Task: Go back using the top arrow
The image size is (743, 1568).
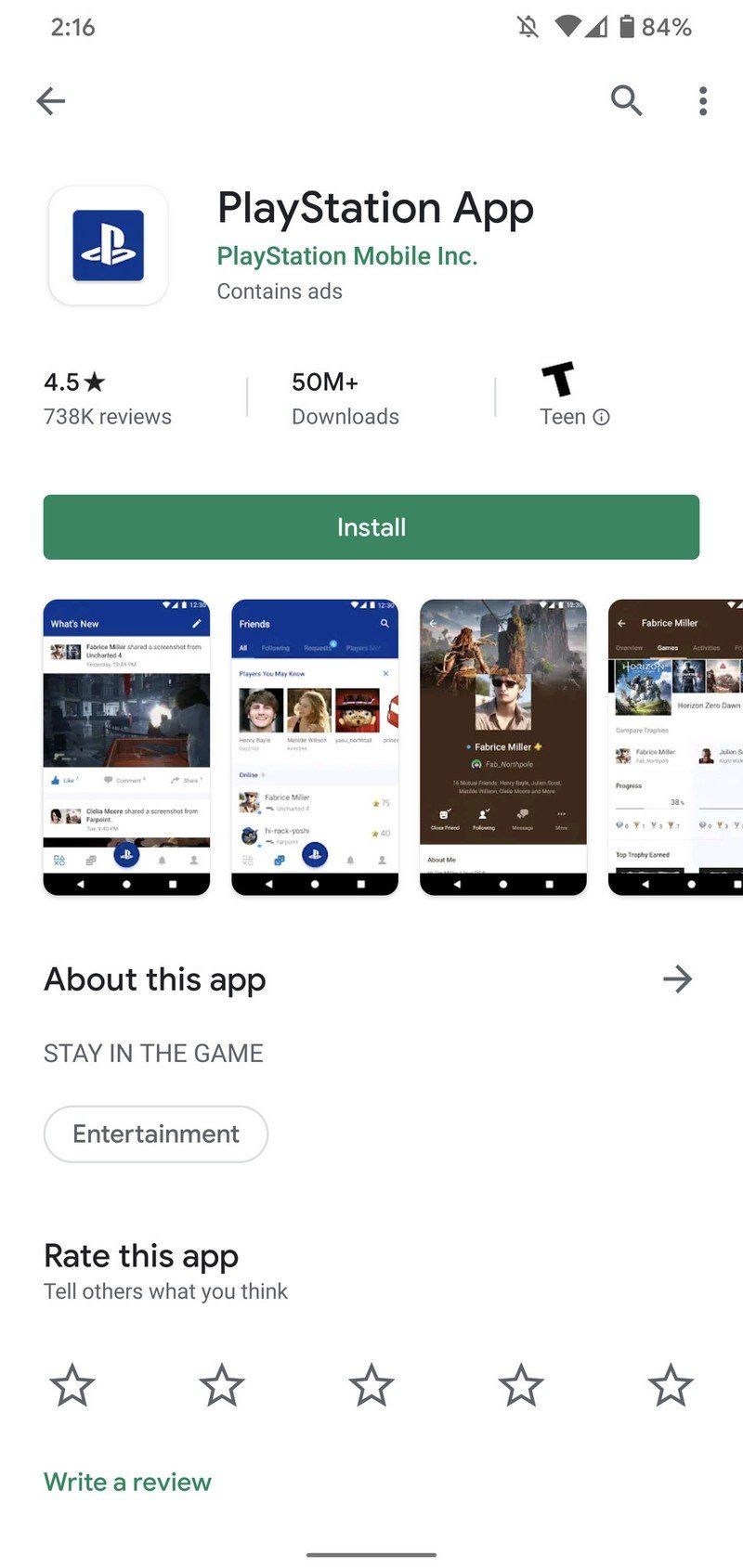Action: click(51, 100)
